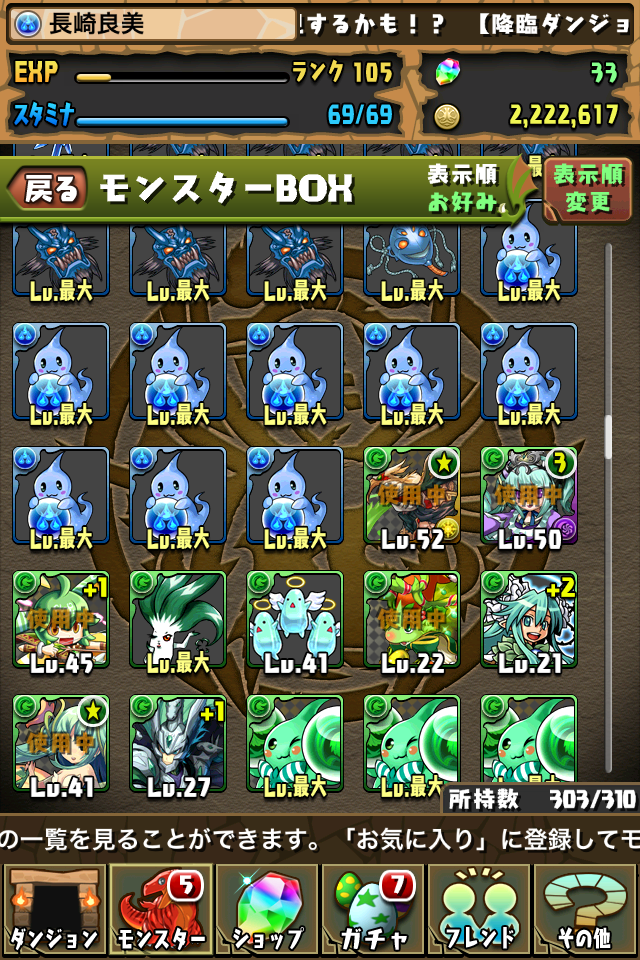The height and width of the screenshot is (960, 640).
Task: Open the 表示順変更 sort order button
Action: [588, 189]
